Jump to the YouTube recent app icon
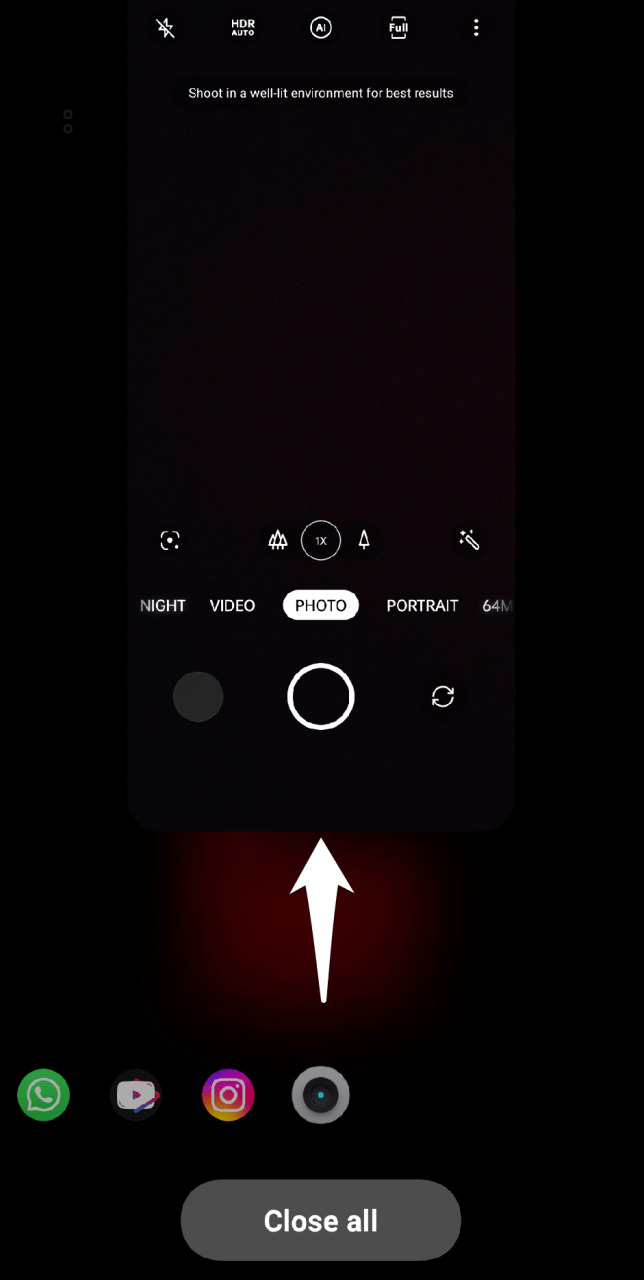644x1280 pixels. point(135,1095)
